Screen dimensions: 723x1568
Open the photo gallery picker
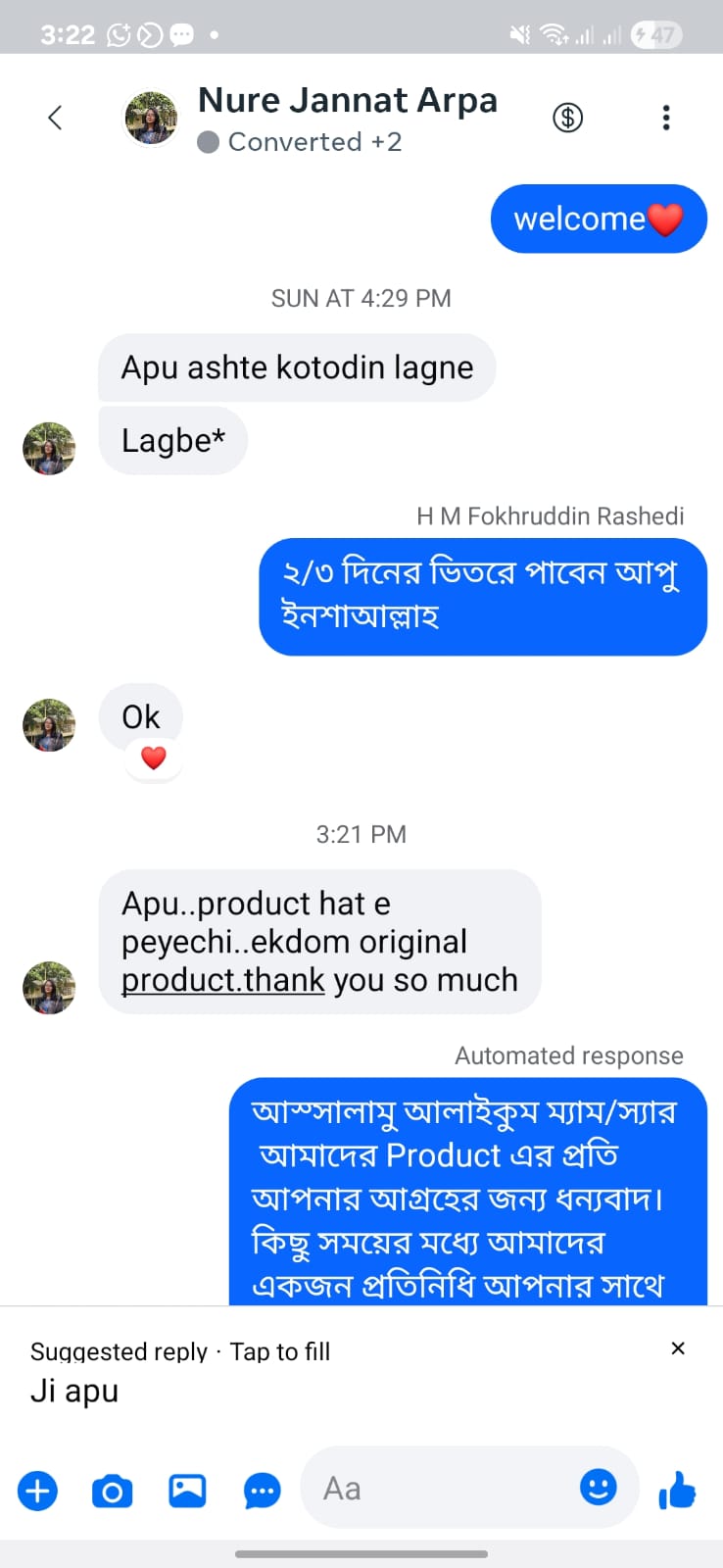pos(187,1491)
